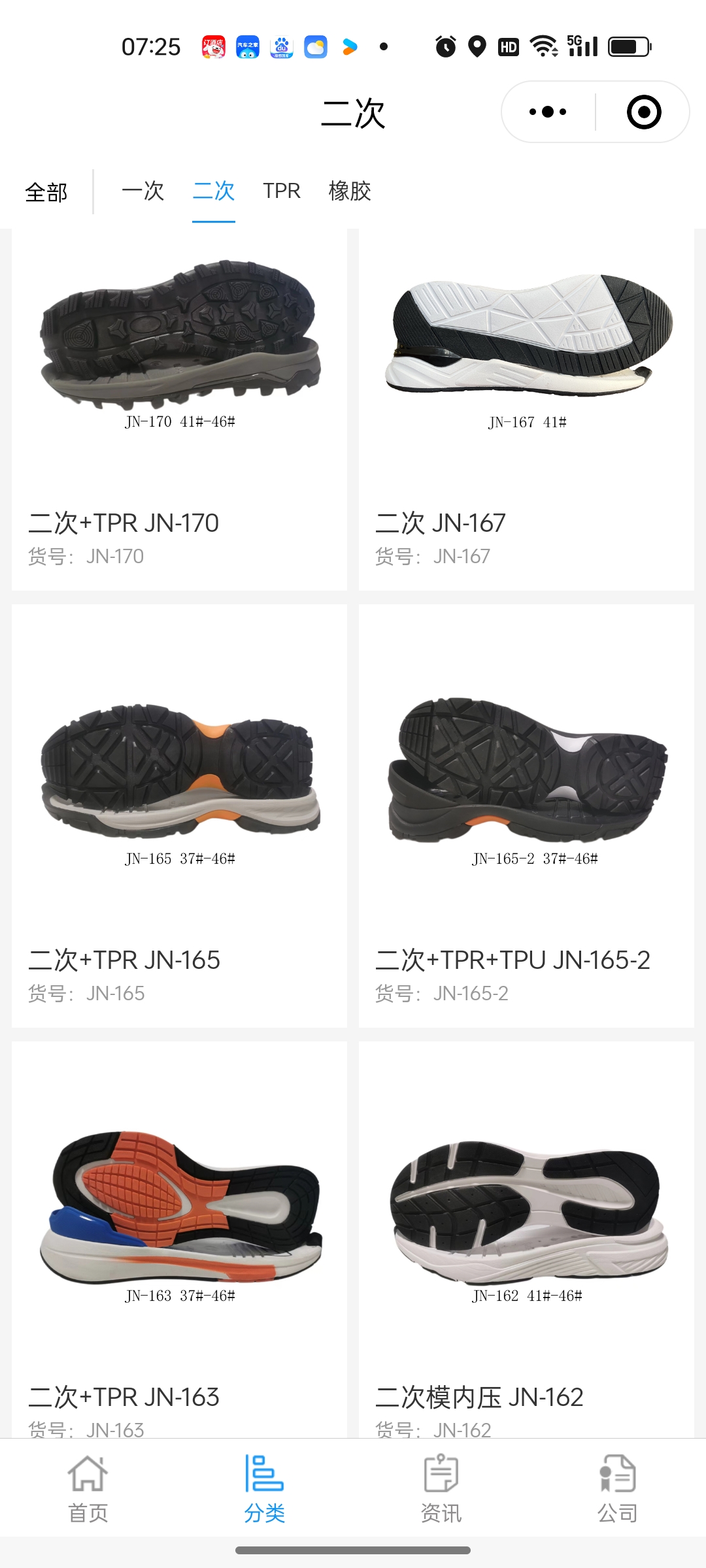View 二次+TPR+TPU JN-165-2 details
The width and height of the screenshot is (706, 1568).
click(526, 815)
